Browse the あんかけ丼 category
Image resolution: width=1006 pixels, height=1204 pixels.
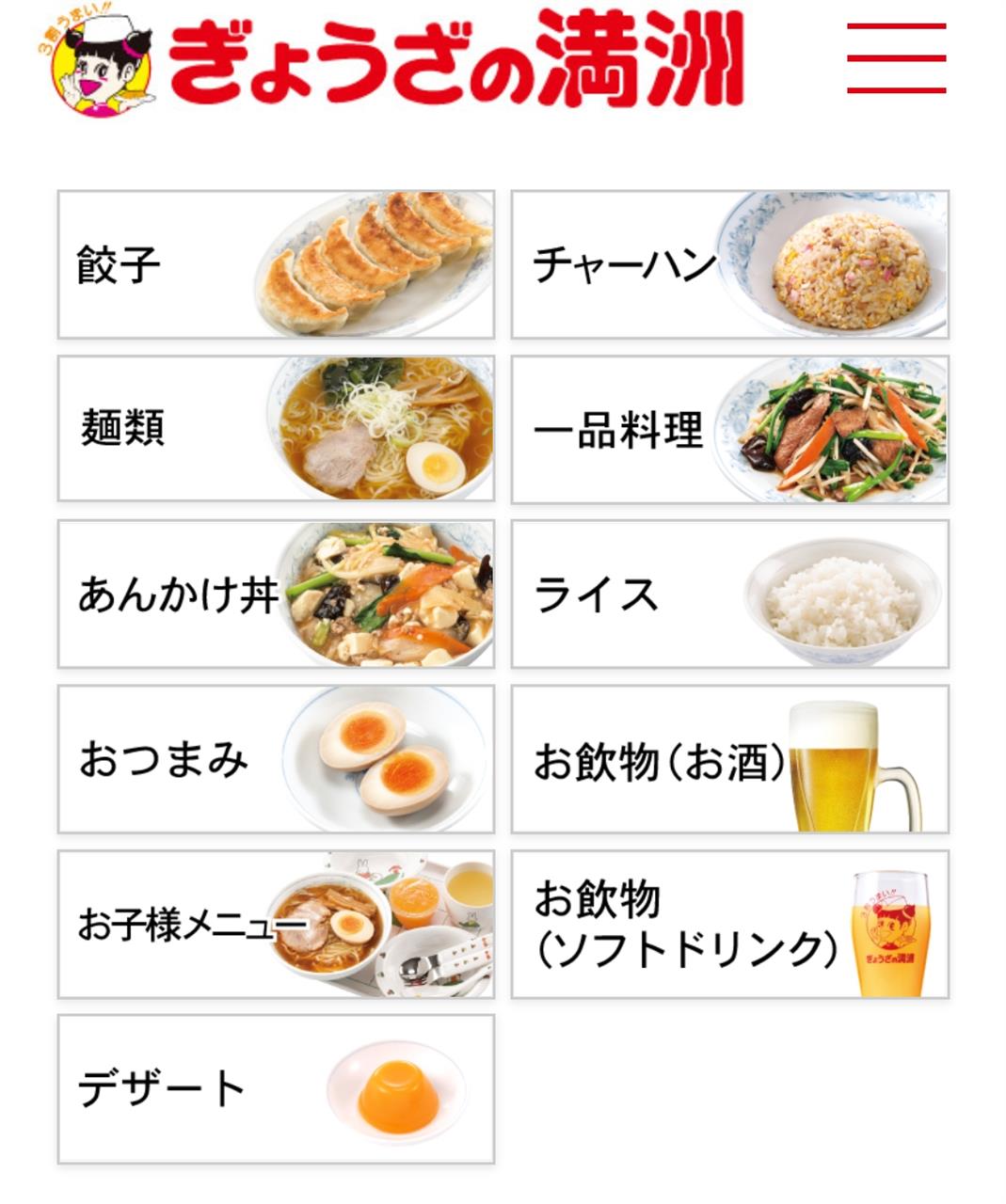tap(276, 594)
